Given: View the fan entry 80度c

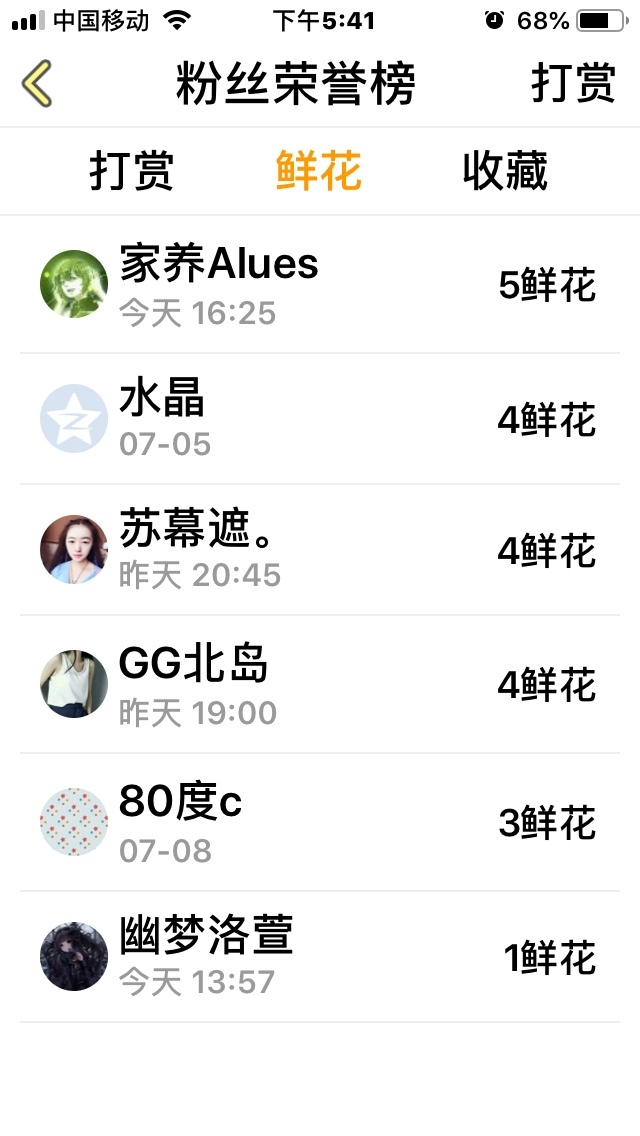Looking at the screenshot, I should [320, 822].
